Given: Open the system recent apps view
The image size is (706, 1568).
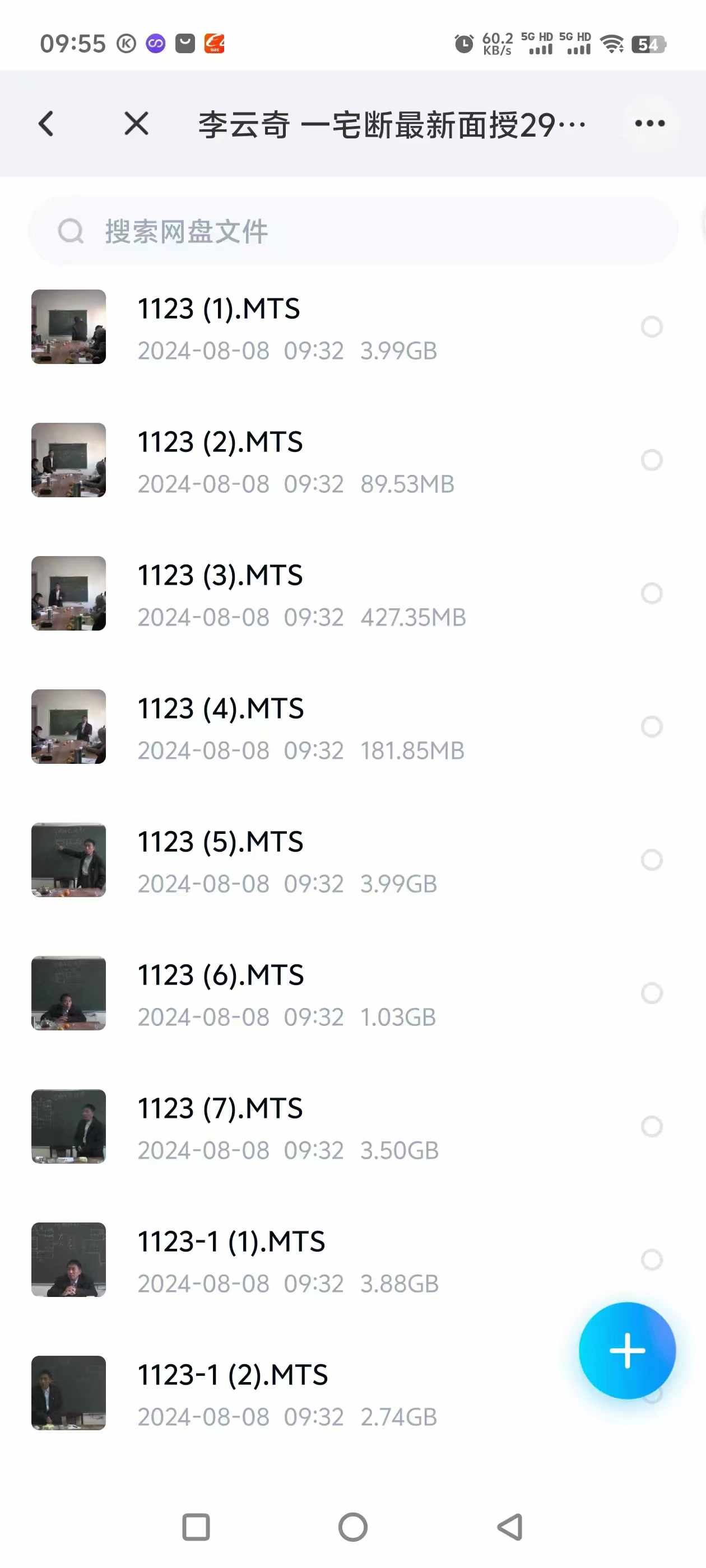Looking at the screenshot, I should coord(196,1527).
